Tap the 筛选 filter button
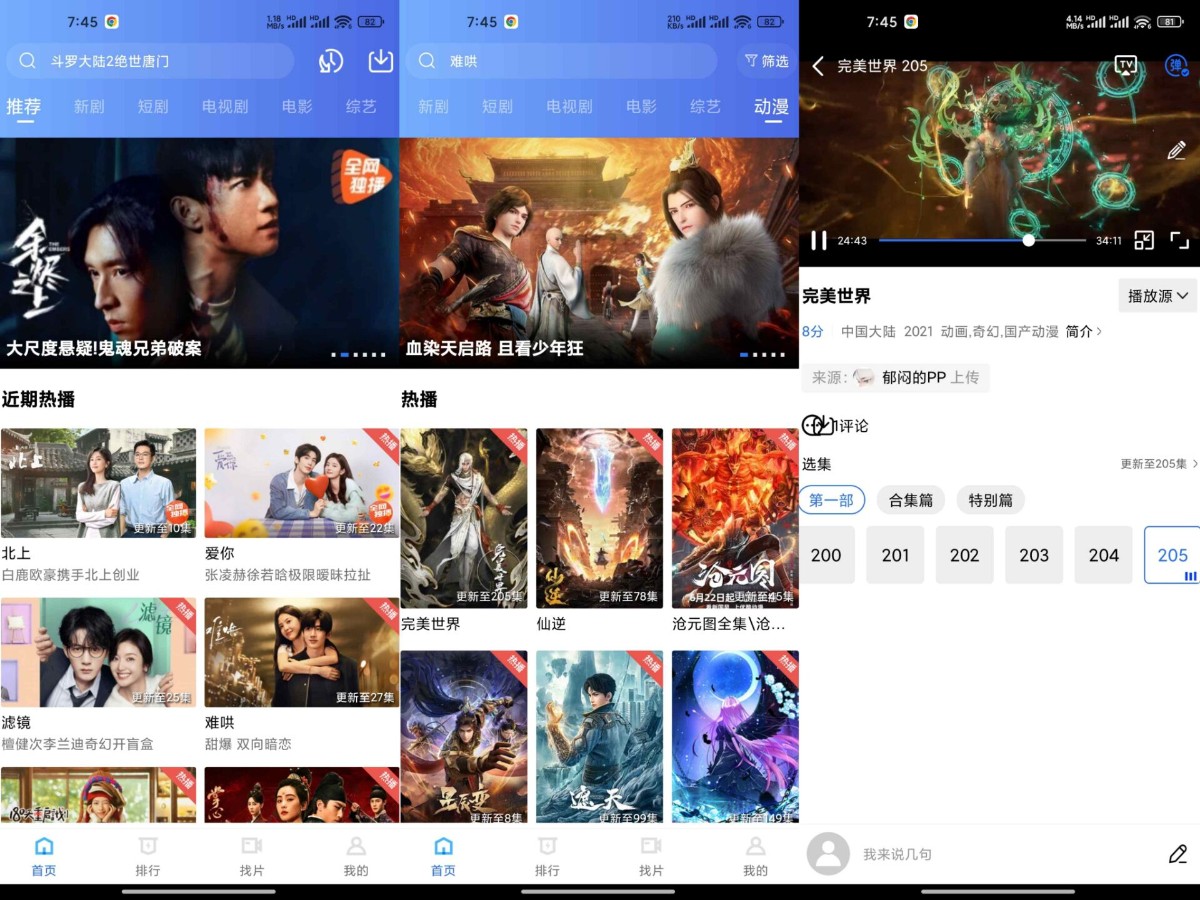 [x=766, y=61]
